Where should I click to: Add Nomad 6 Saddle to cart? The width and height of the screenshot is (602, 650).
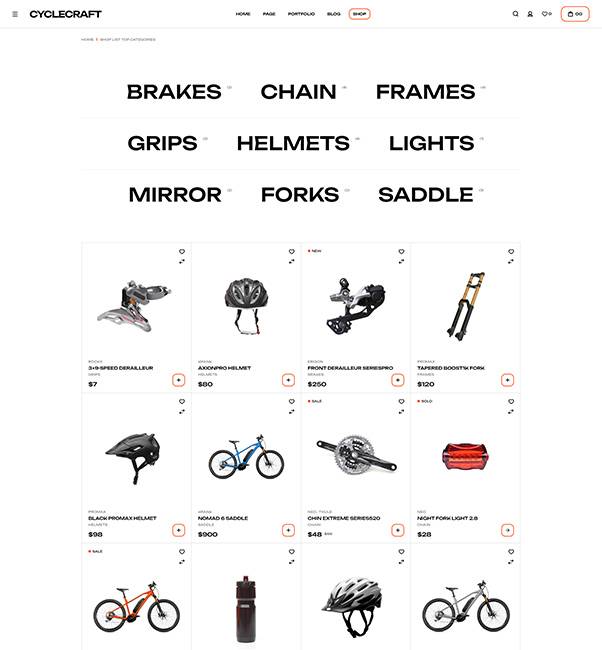[288, 530]
